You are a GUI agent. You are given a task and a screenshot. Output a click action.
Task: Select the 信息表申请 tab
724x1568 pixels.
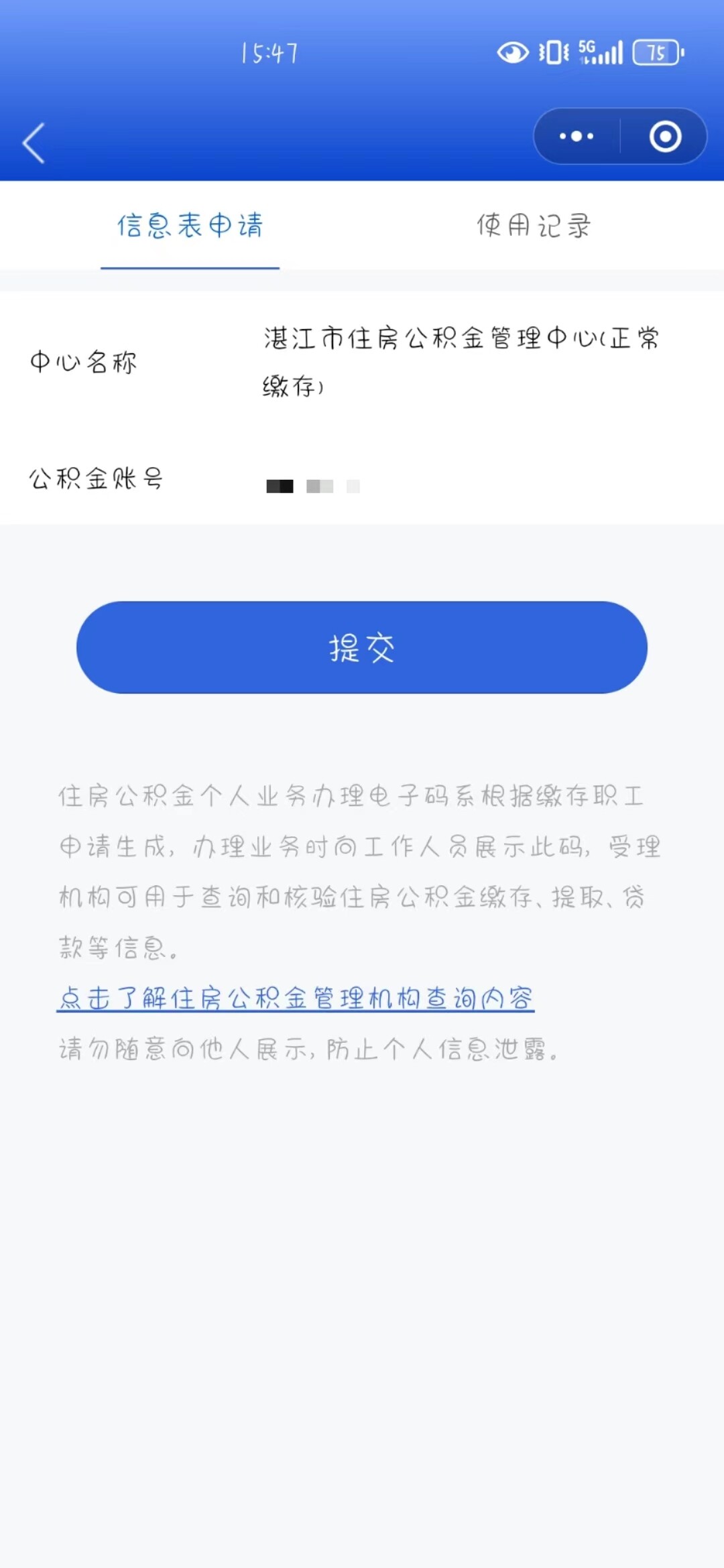point(190,226)
